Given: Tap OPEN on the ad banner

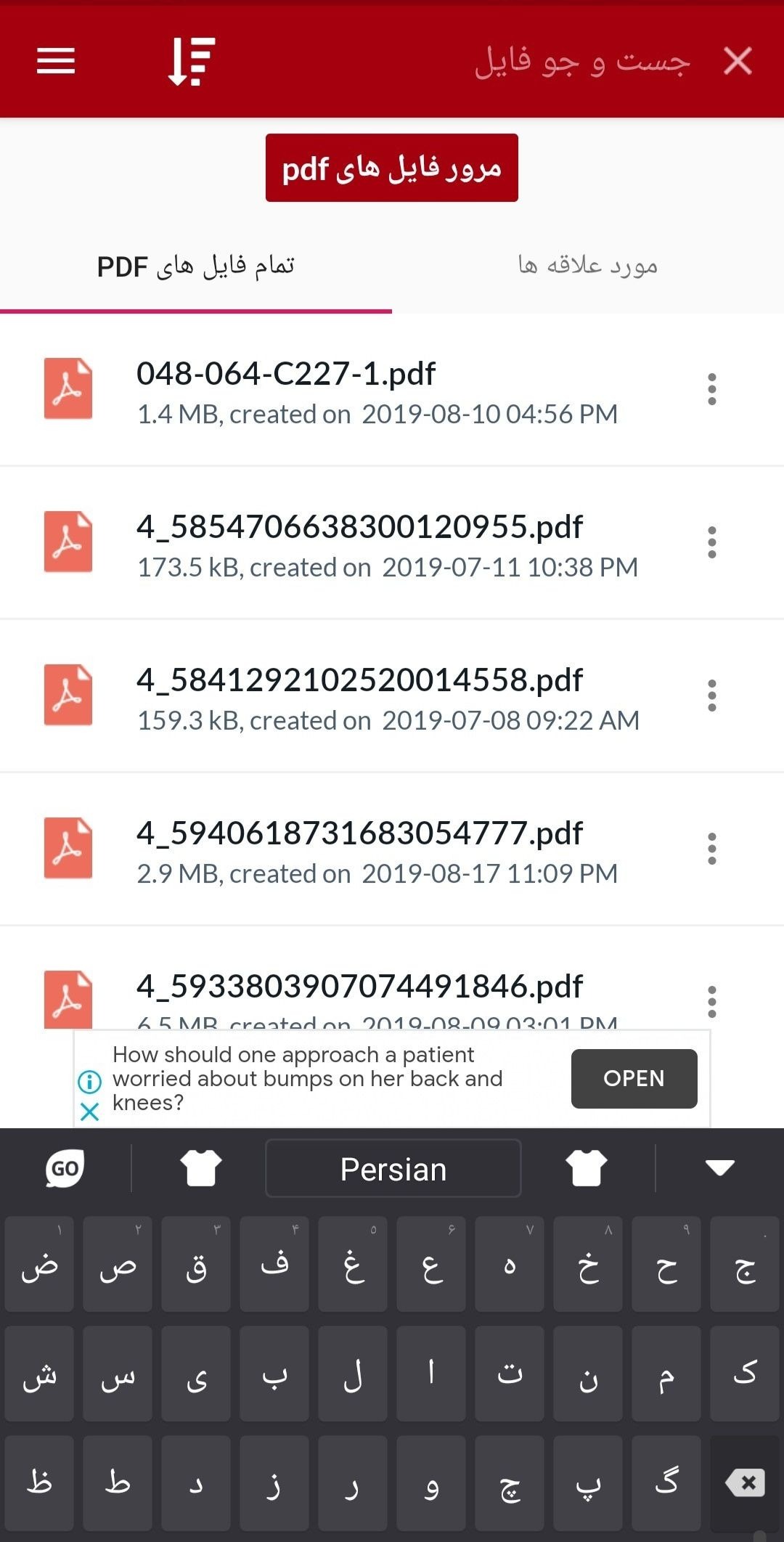Looking at the screenshot, I should 634,1078.
